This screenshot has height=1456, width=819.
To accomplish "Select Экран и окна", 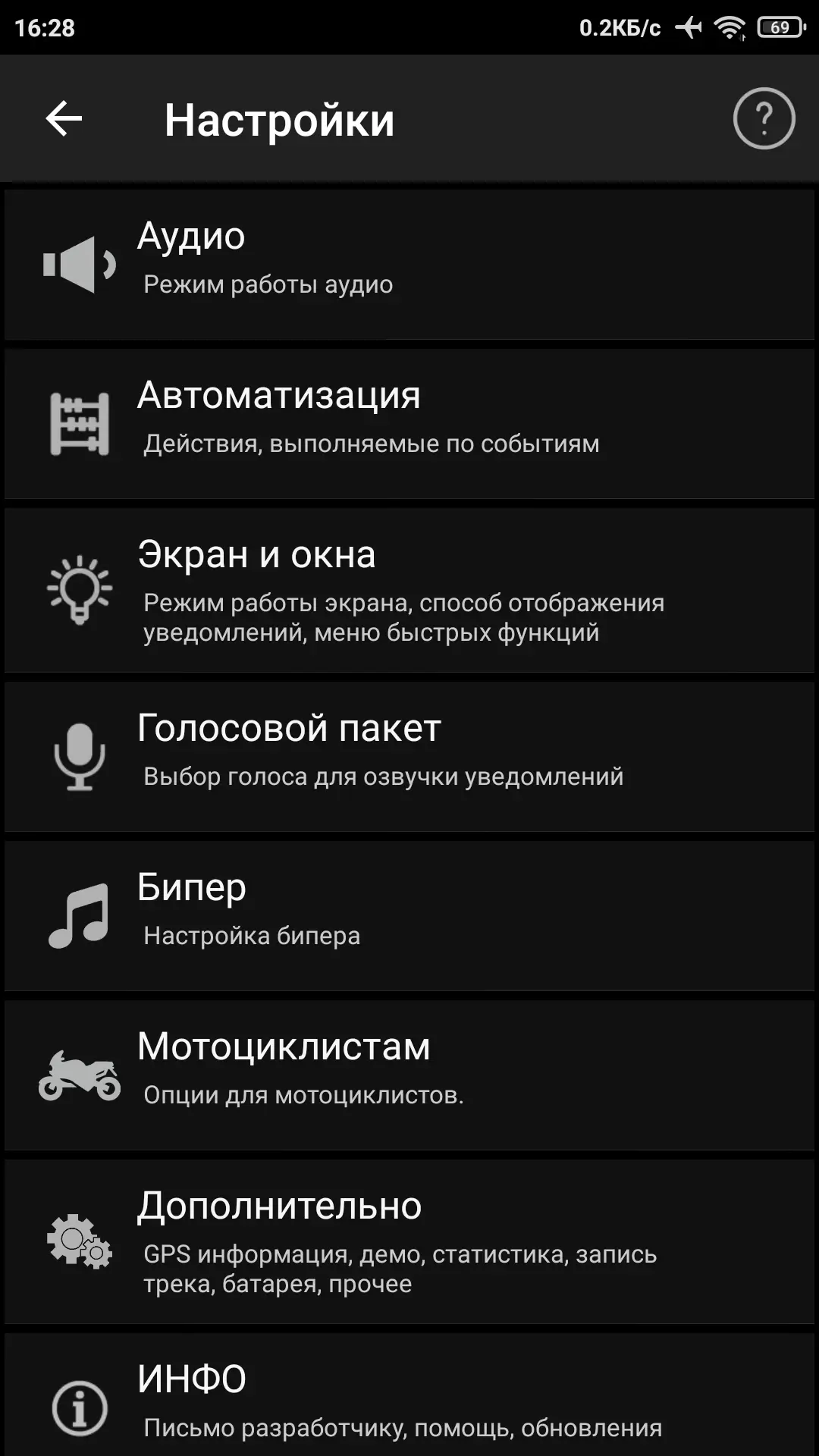I will point(409,590).
